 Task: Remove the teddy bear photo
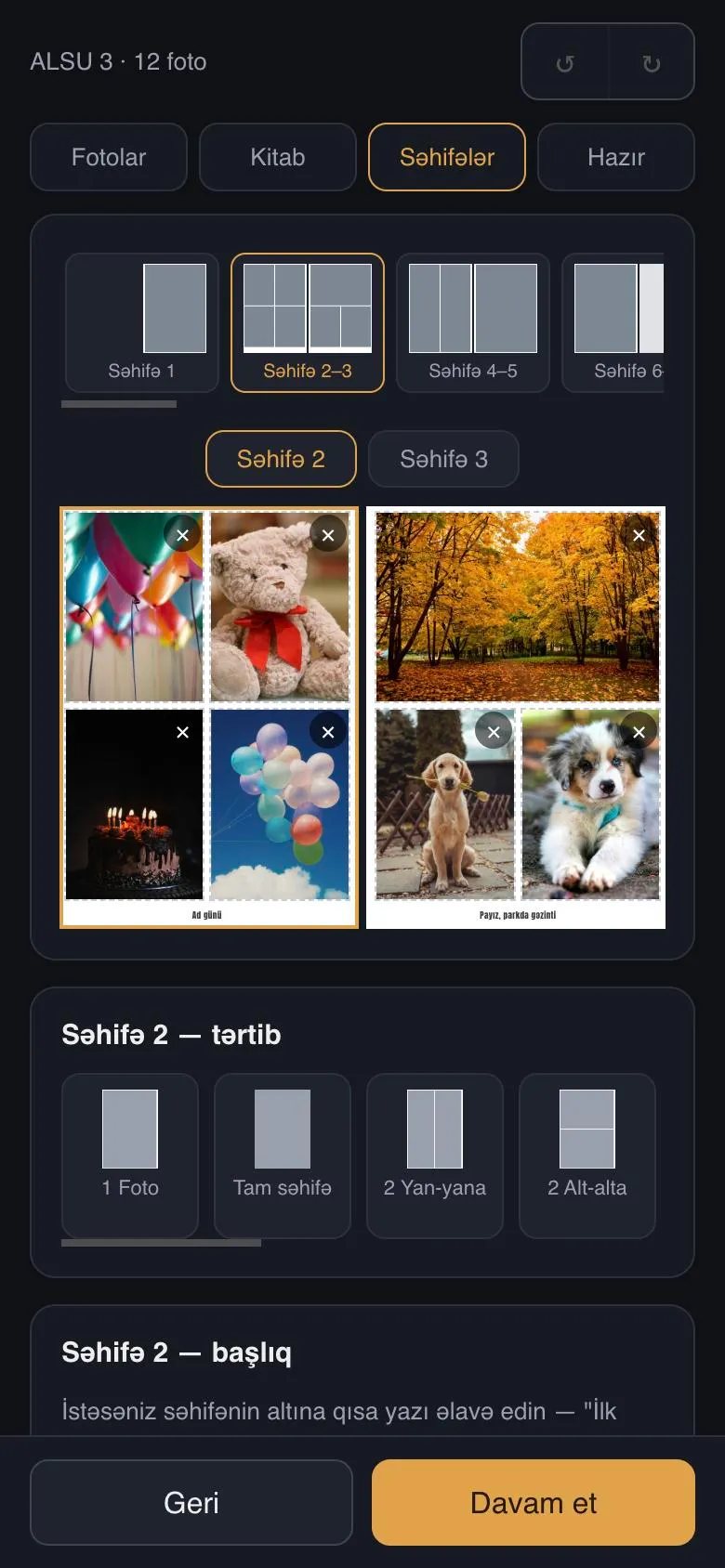coord(328,535)
